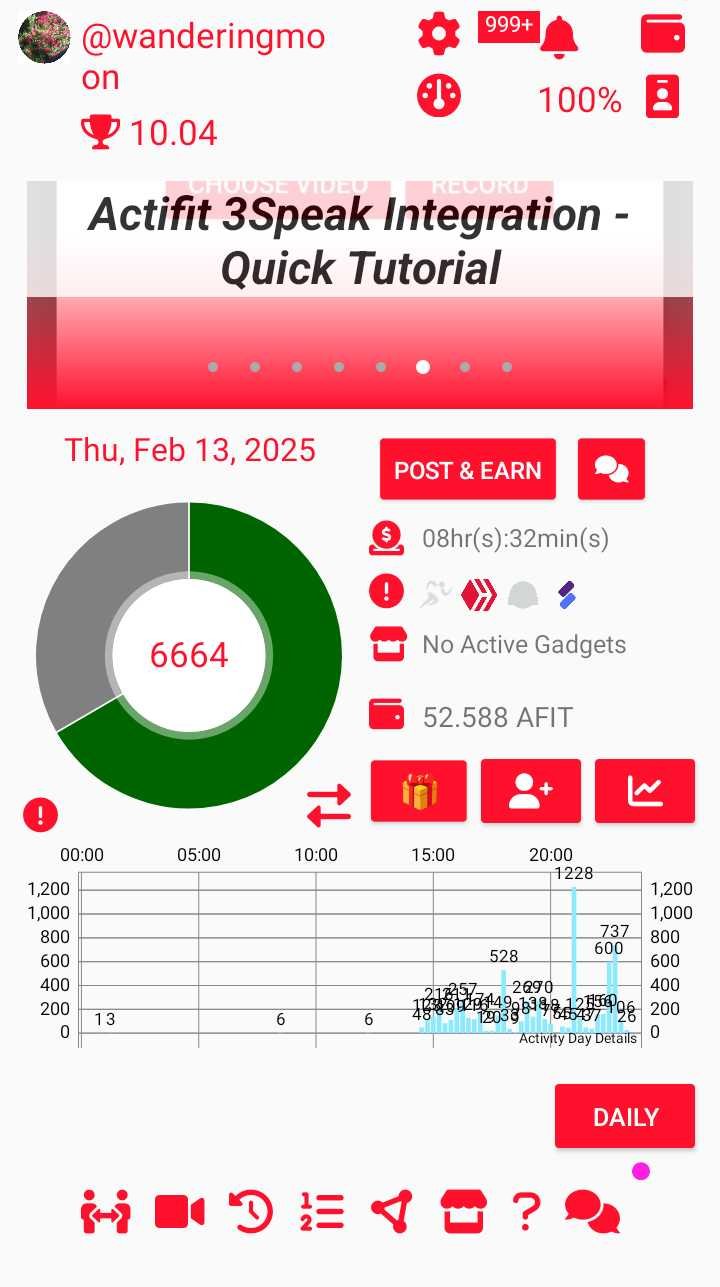The height and width of the screenshot is (1287, 720).
Task: Open the help question mark
Action: [x=526, y=1212]
